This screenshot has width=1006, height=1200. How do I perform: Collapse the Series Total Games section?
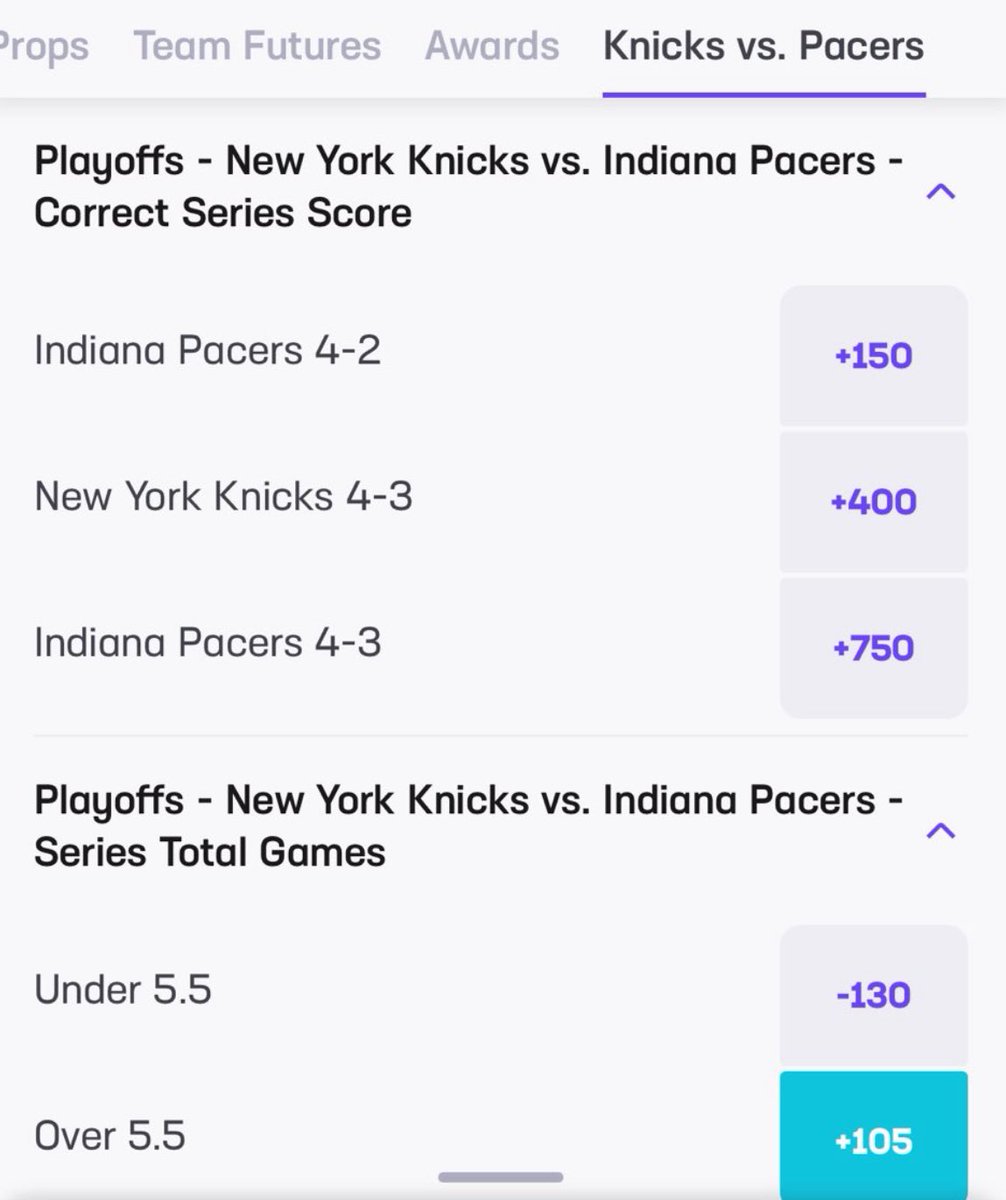point(941,830)
